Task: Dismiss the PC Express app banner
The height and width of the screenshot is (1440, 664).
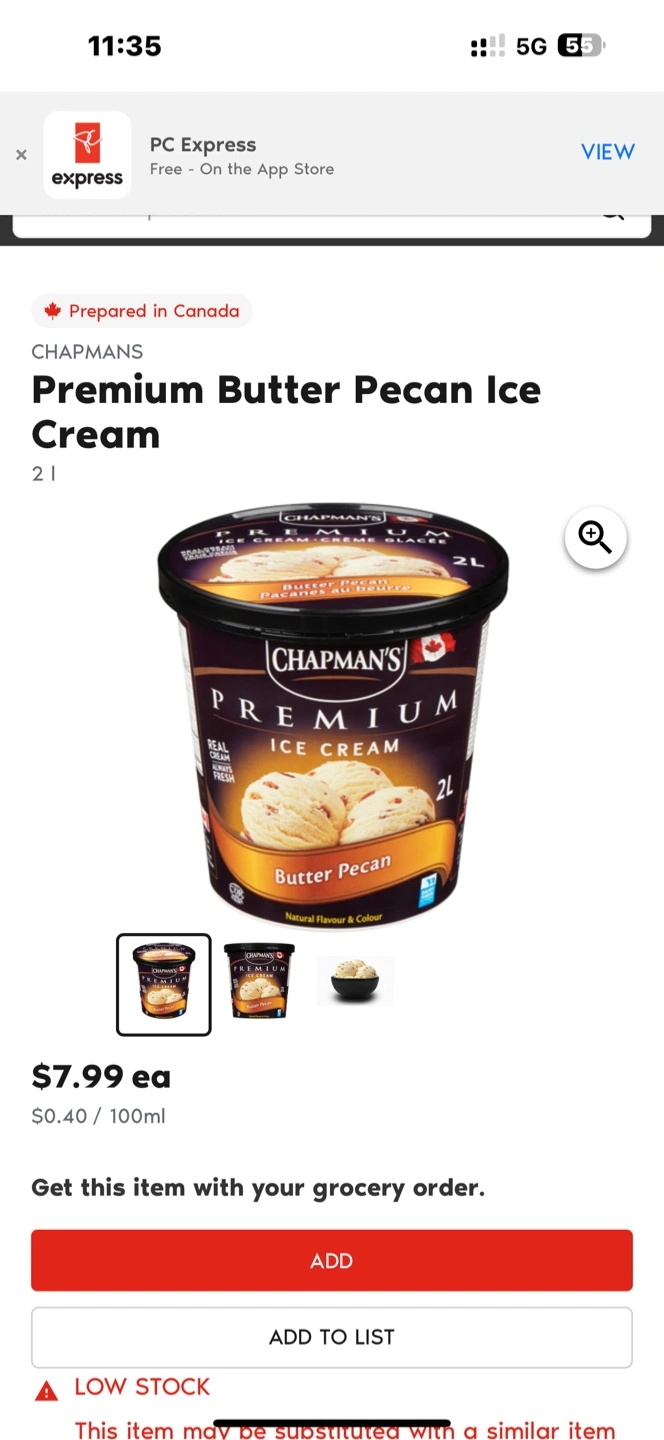Action: 21,155
